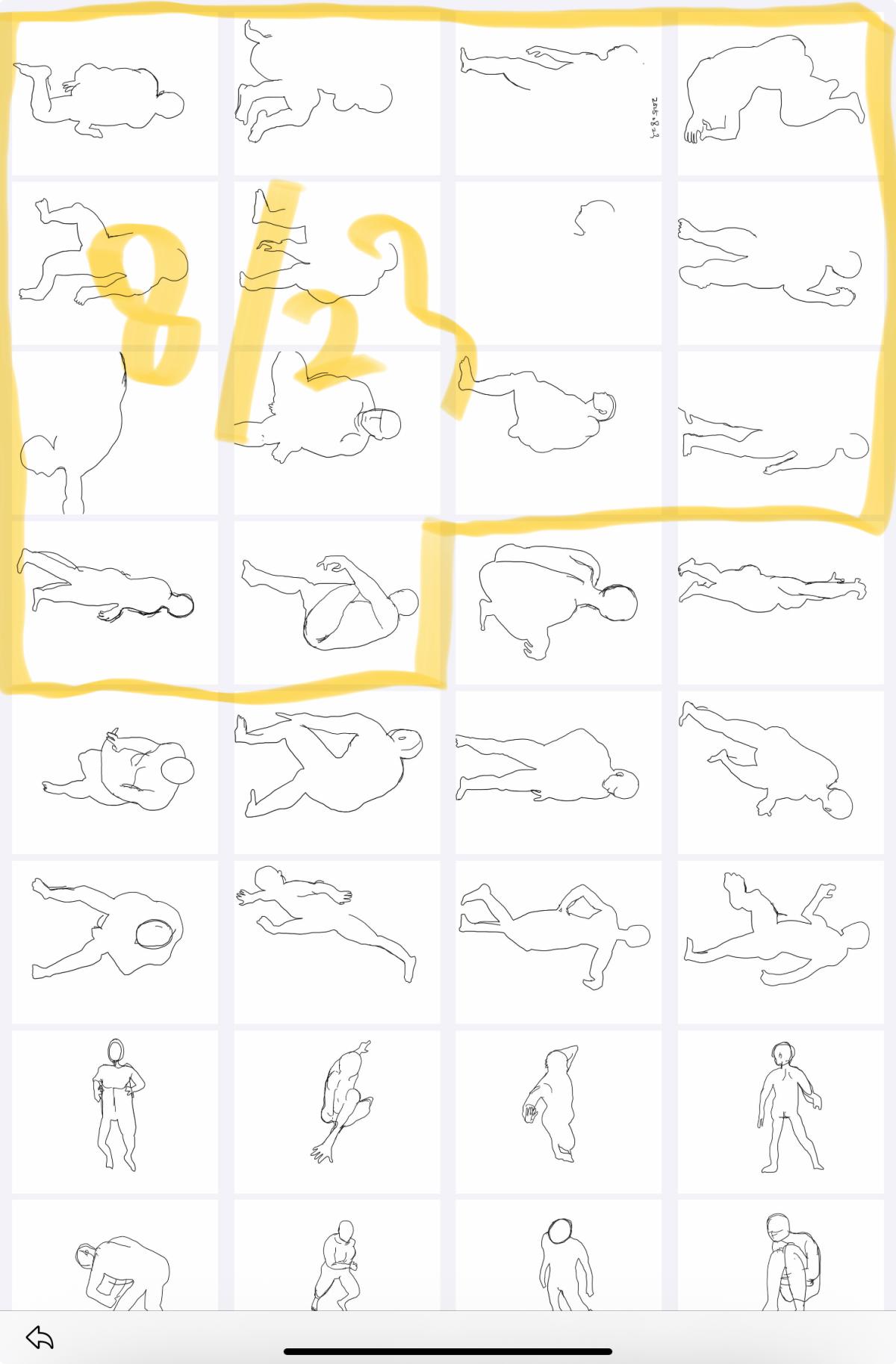896x1364 pixels.
Task: Open the nearly blank sketch with one small curve
Action: coord(559,264)
